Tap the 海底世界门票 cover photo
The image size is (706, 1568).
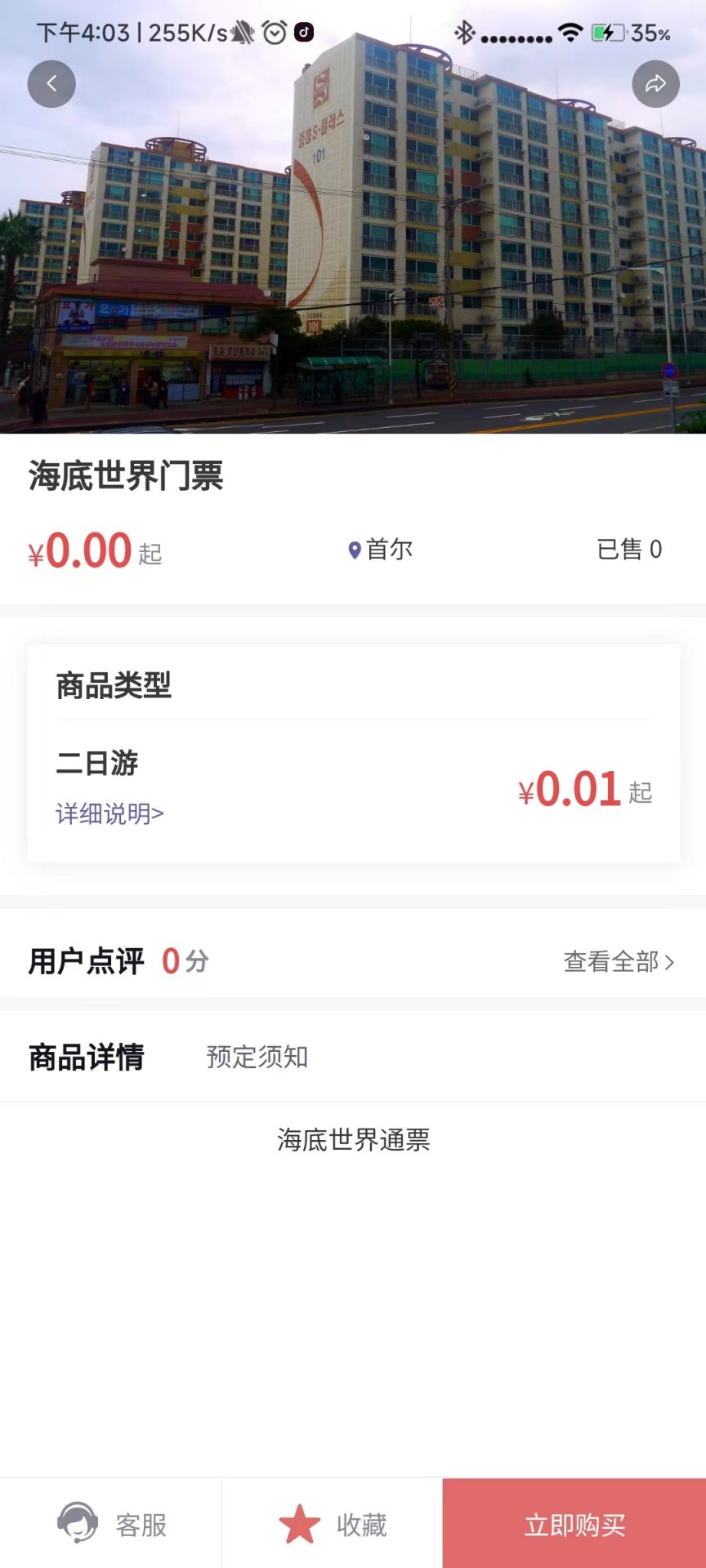coord(353,245)
